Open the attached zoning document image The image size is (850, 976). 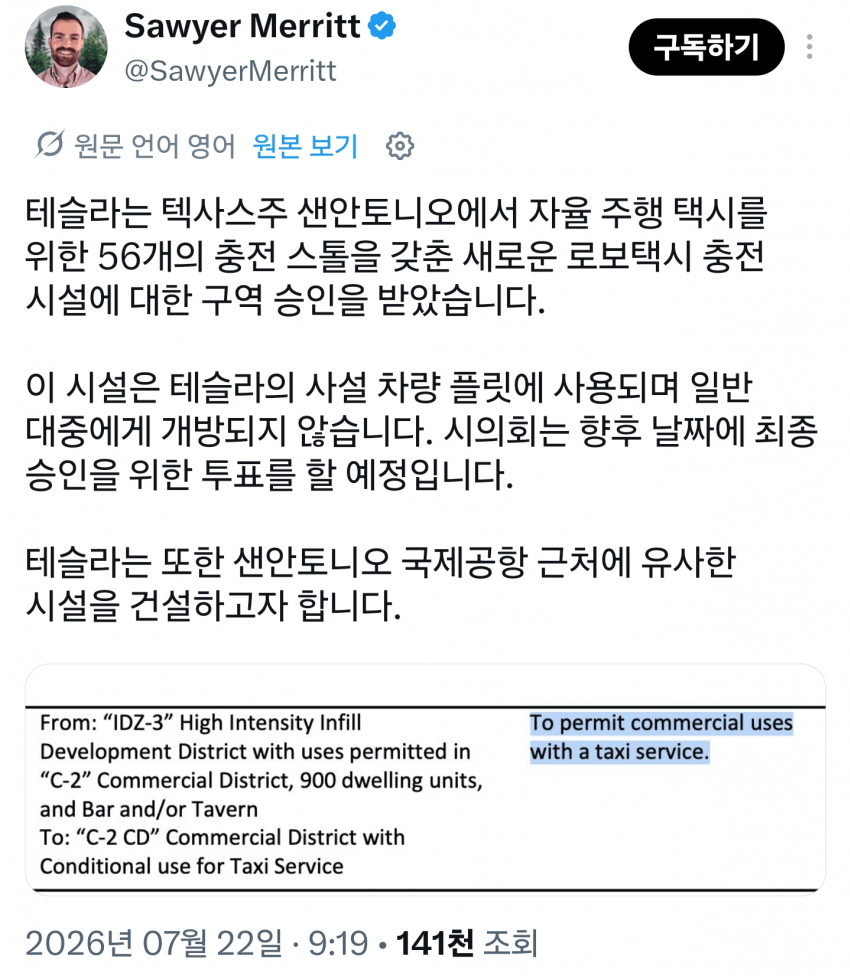(426, 779)
